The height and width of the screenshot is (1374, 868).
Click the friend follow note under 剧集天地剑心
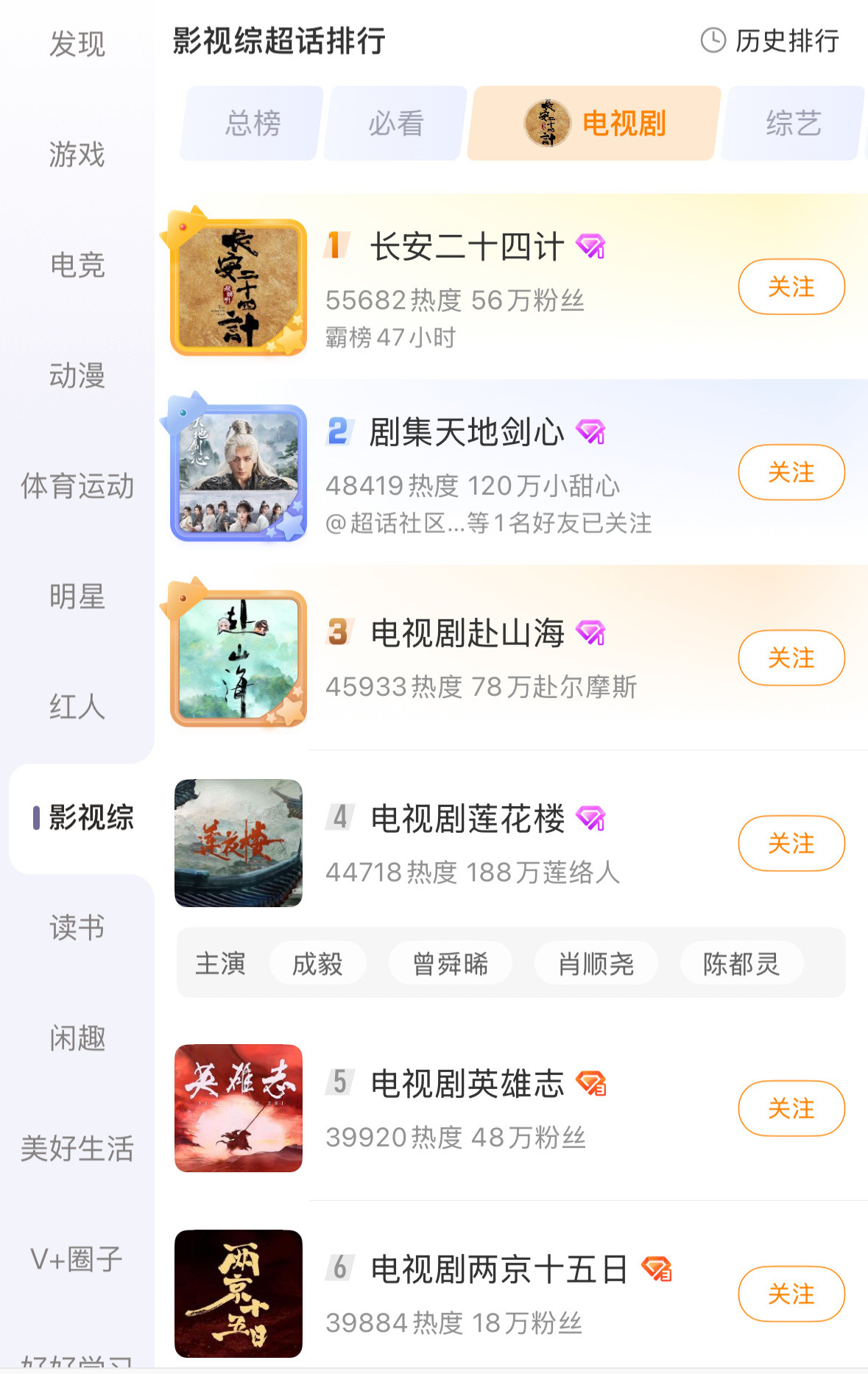click(x=489, y=524)
